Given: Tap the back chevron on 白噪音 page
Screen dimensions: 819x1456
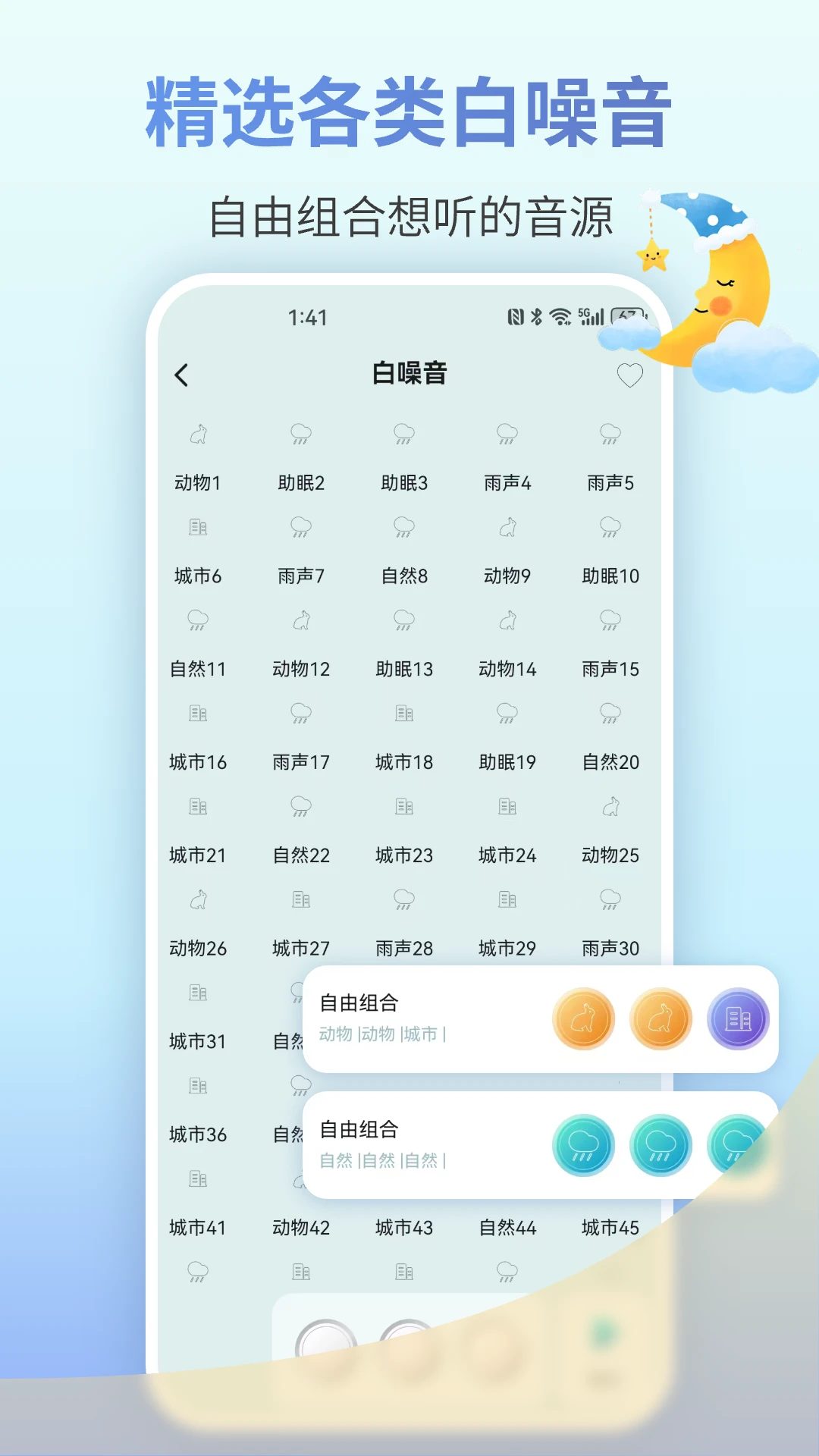Looking at the screenshot, I should coord(180,374).
